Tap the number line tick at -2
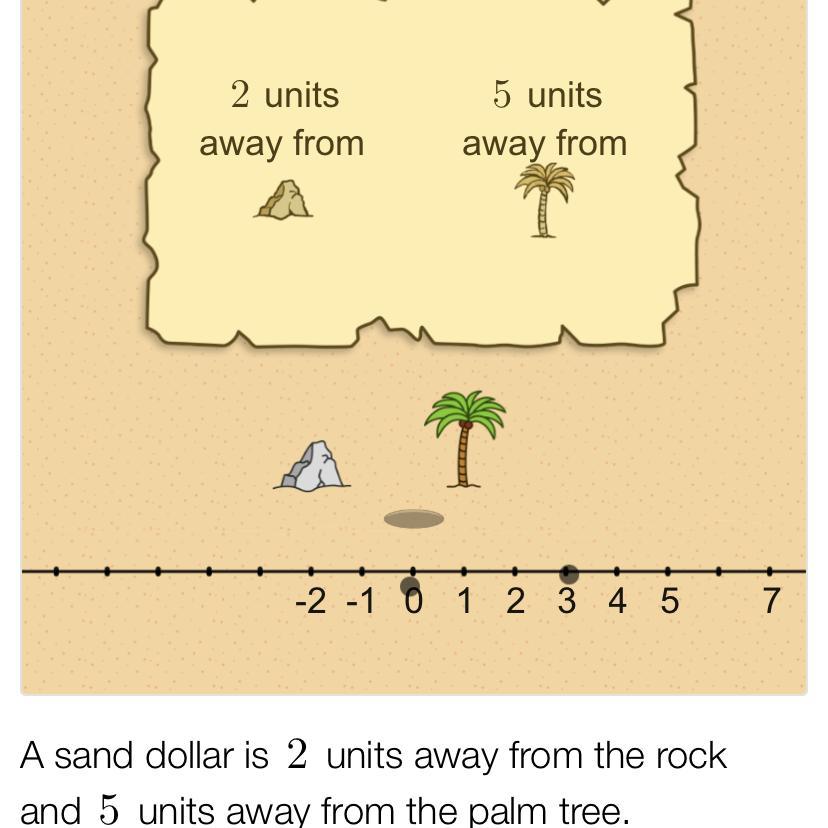This screenshot has height=828, width=828. pos(311,571)
